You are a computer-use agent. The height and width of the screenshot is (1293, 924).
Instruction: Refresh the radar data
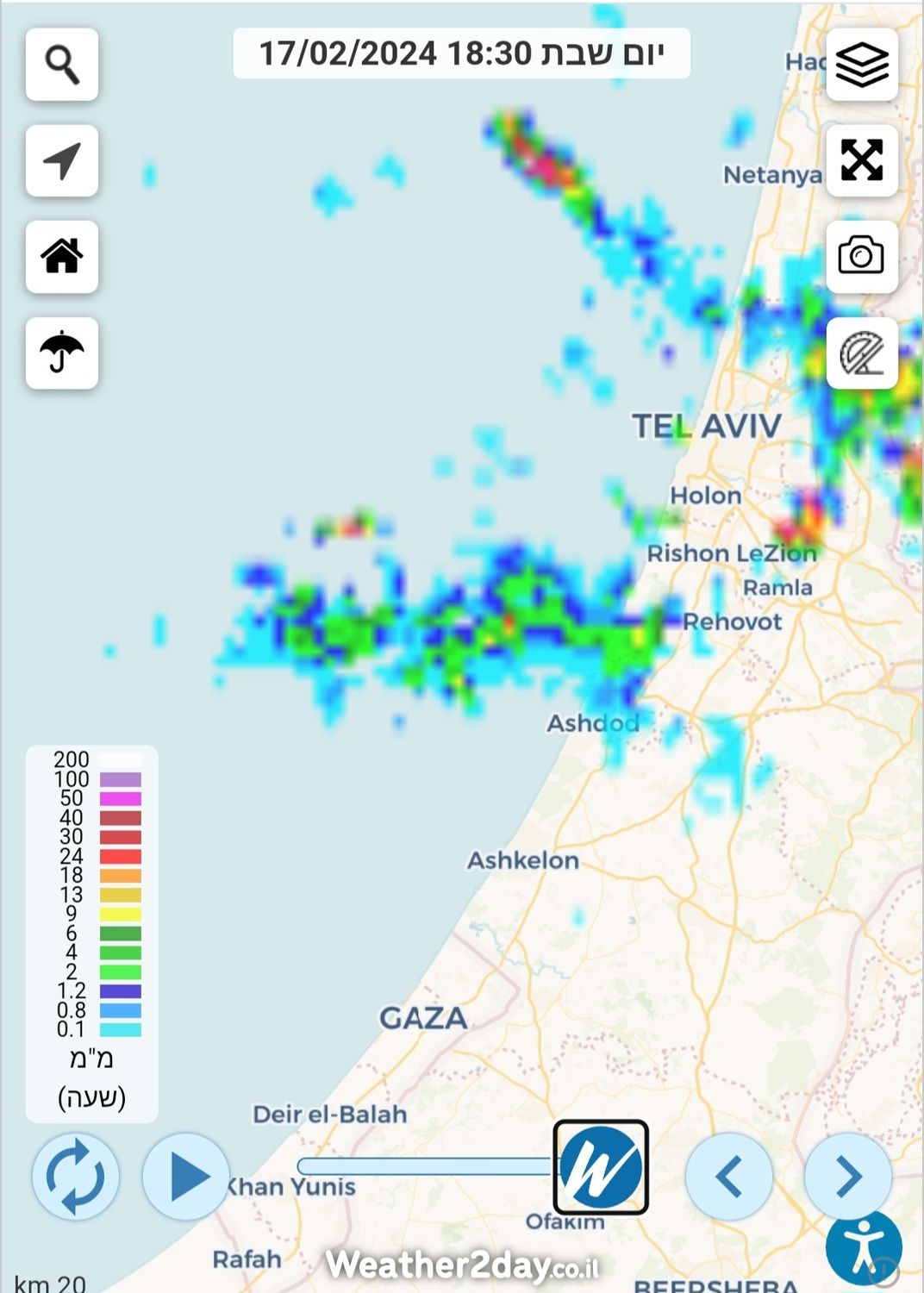coord(75,1177)
